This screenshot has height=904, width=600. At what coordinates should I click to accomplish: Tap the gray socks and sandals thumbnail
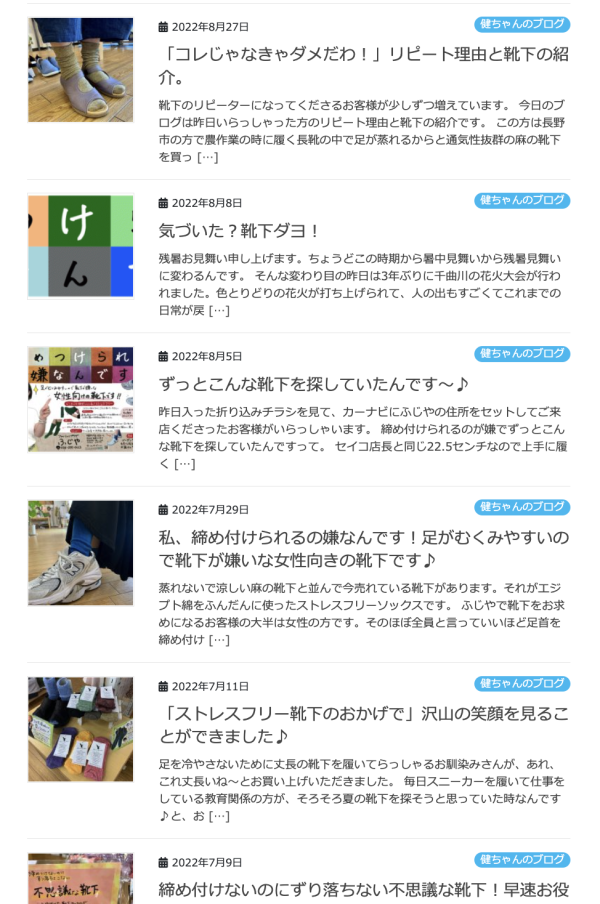80,70
